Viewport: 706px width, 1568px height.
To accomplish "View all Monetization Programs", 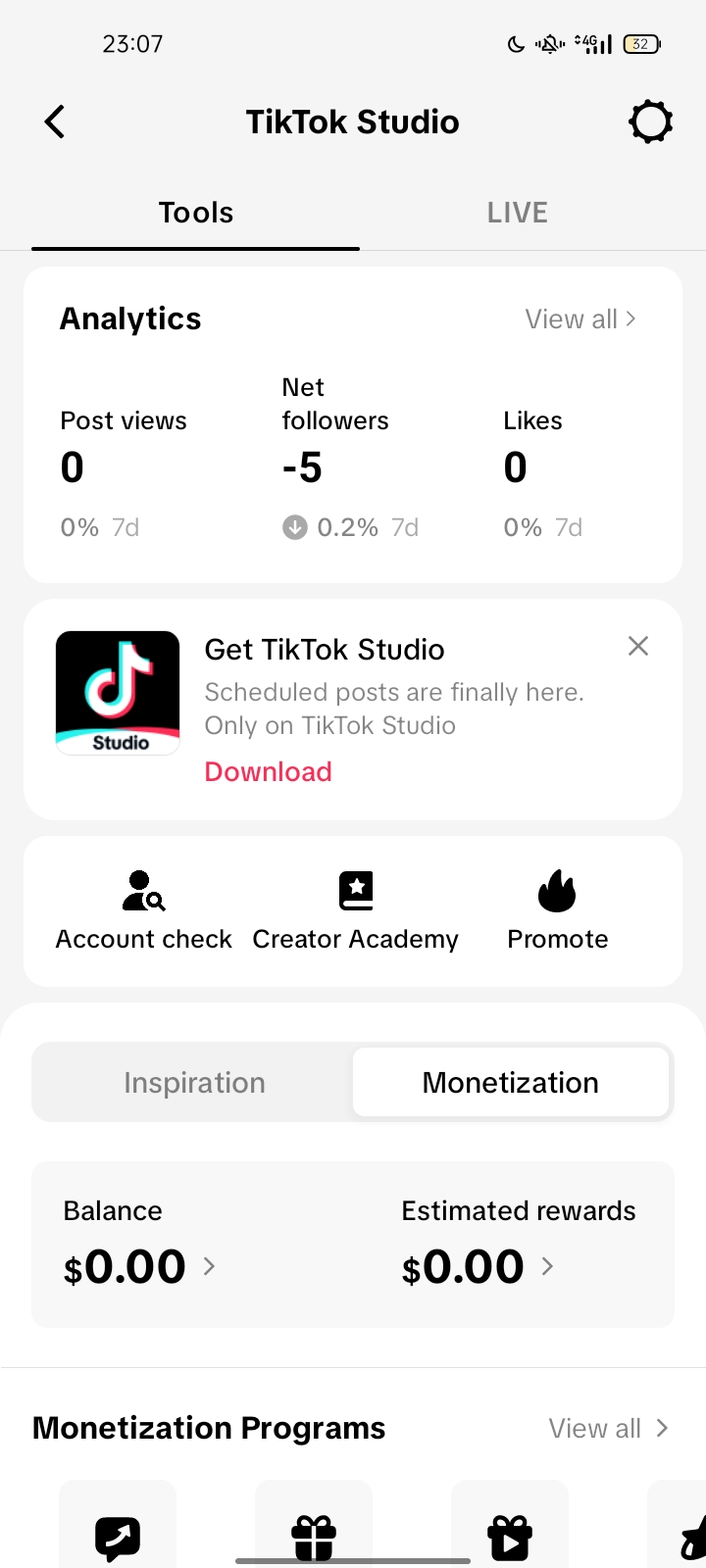I will [608, 1429].
